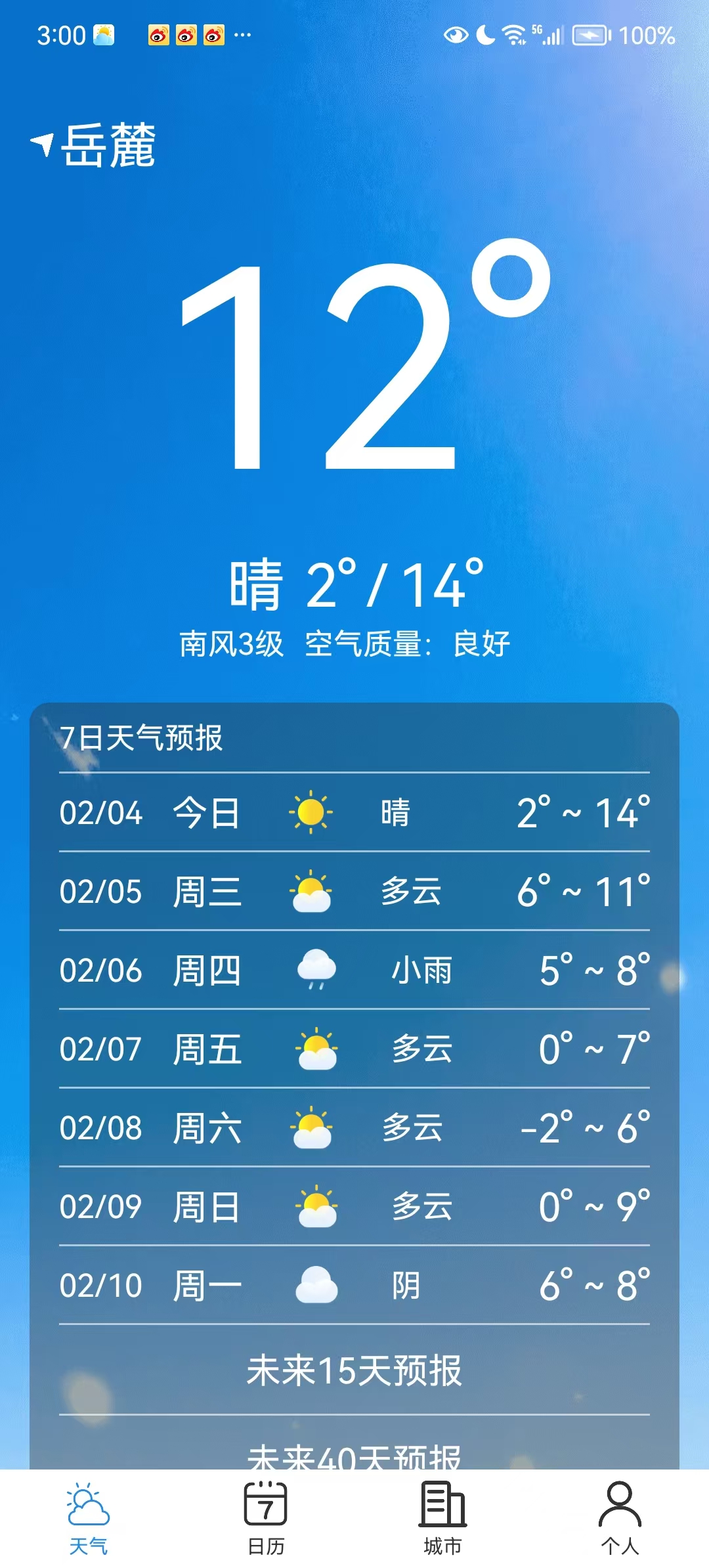
Task: Select the 02/10 周一 阴 row
Action: (354, 1286)
